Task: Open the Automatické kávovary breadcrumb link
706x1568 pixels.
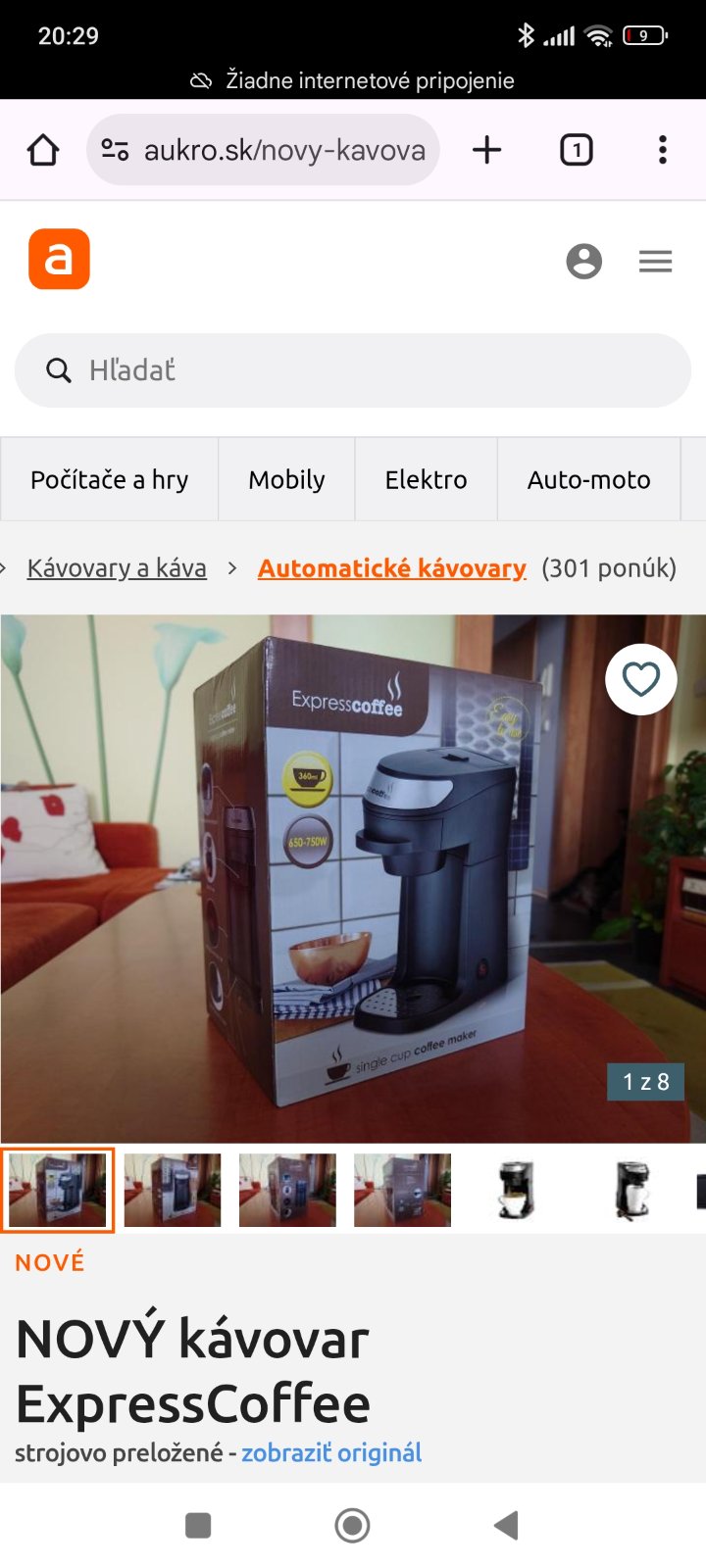Action: coord(391,568)
